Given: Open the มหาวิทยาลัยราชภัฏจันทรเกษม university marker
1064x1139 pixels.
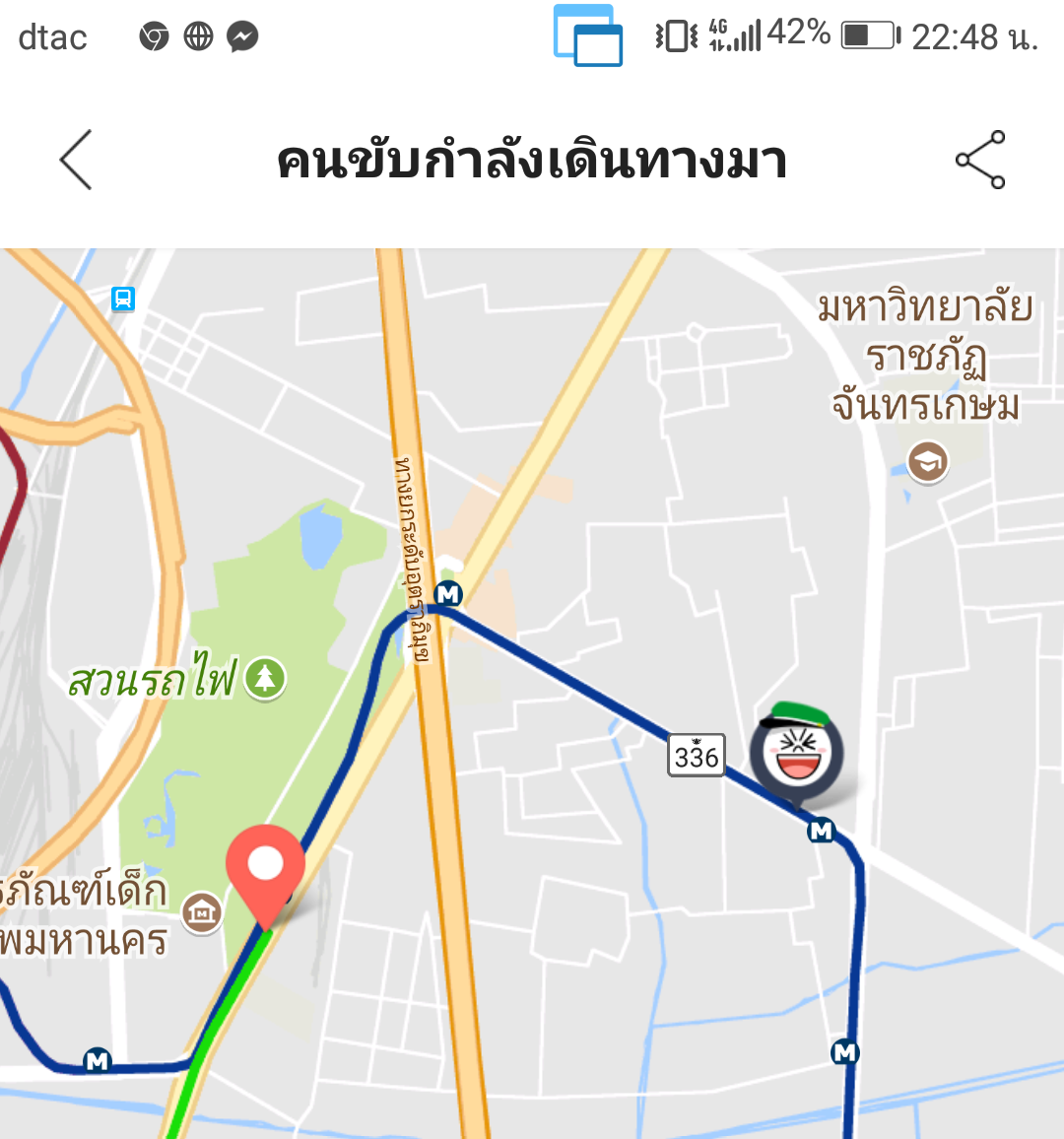Looking at the screenshot, I should tap(927, 460).
